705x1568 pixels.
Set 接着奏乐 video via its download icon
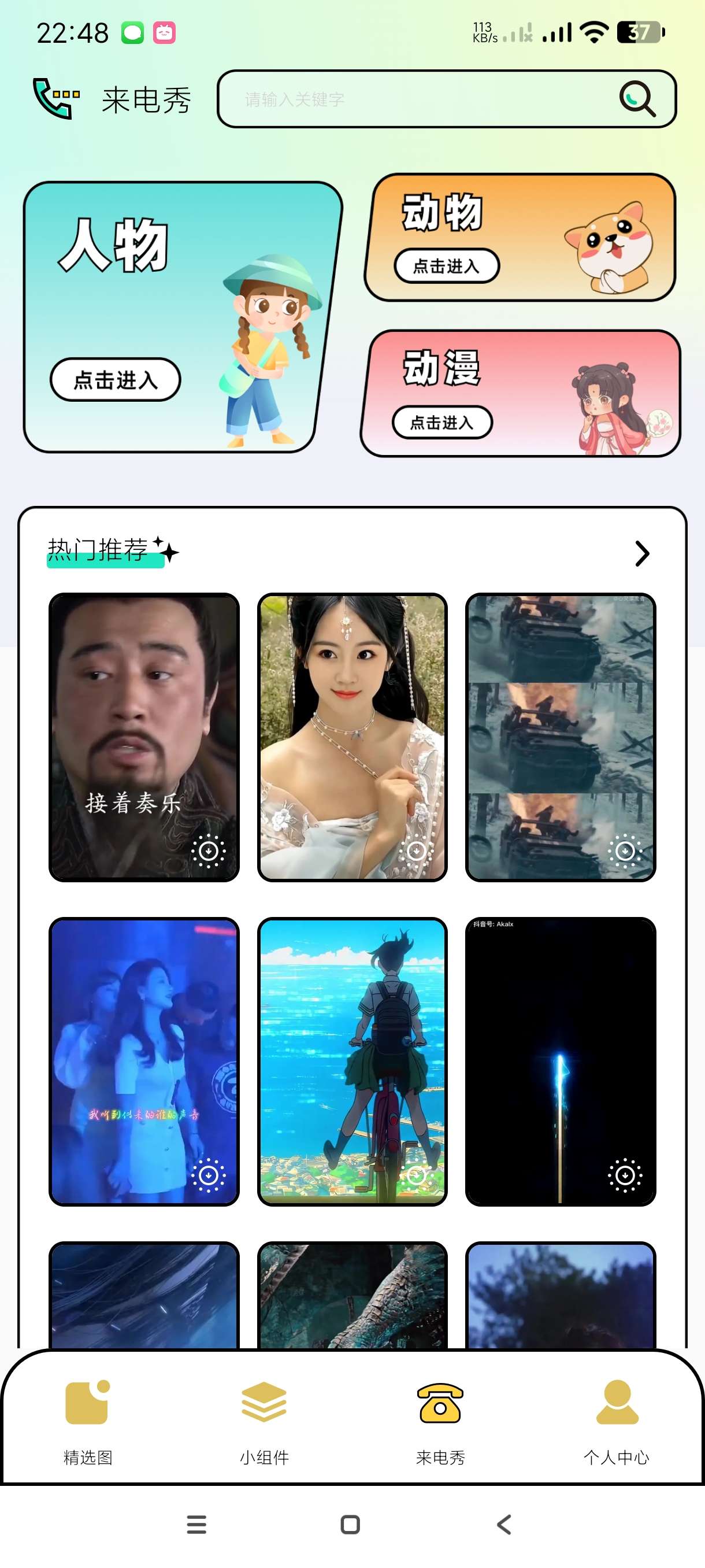pos(208,850)
